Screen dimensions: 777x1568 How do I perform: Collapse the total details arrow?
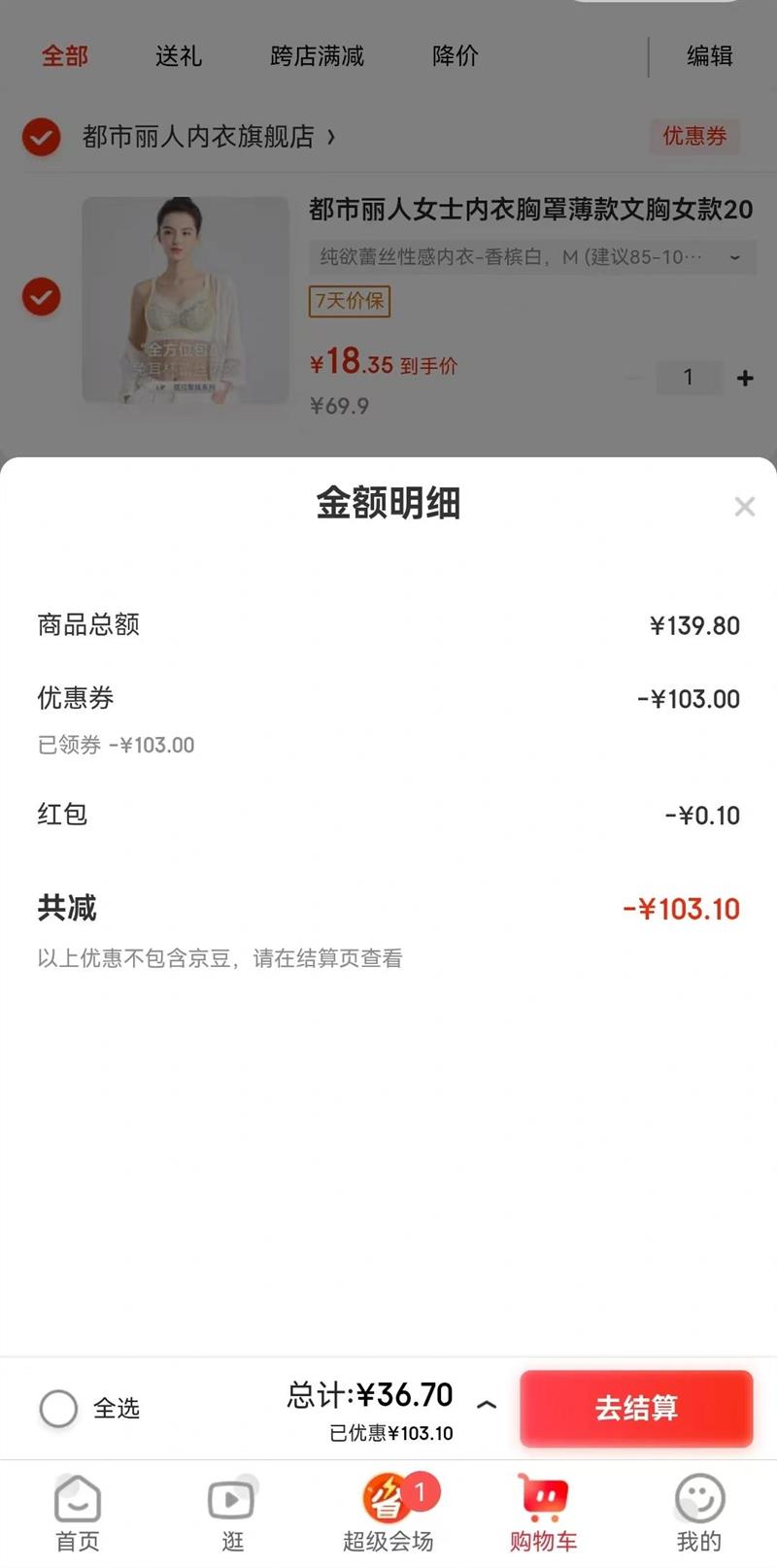[x=487, y=1404]
